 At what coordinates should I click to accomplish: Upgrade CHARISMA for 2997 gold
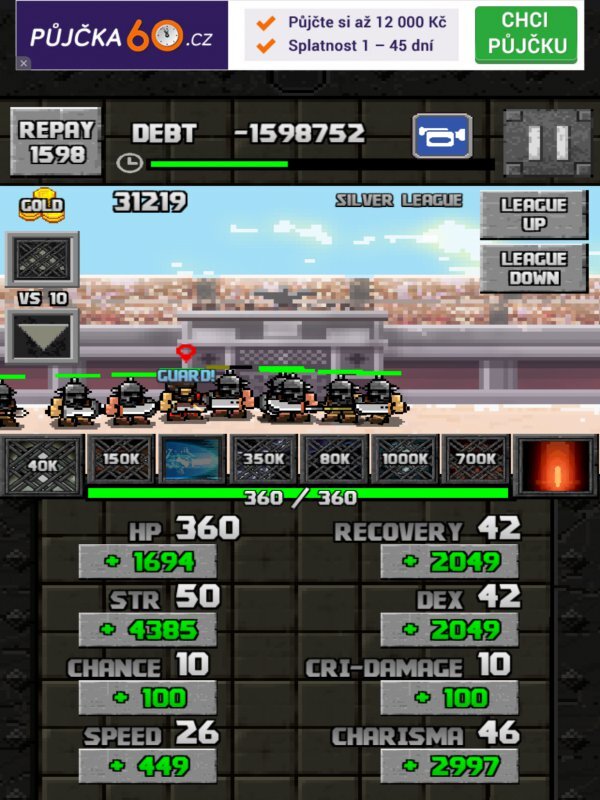tap(450, 765)
